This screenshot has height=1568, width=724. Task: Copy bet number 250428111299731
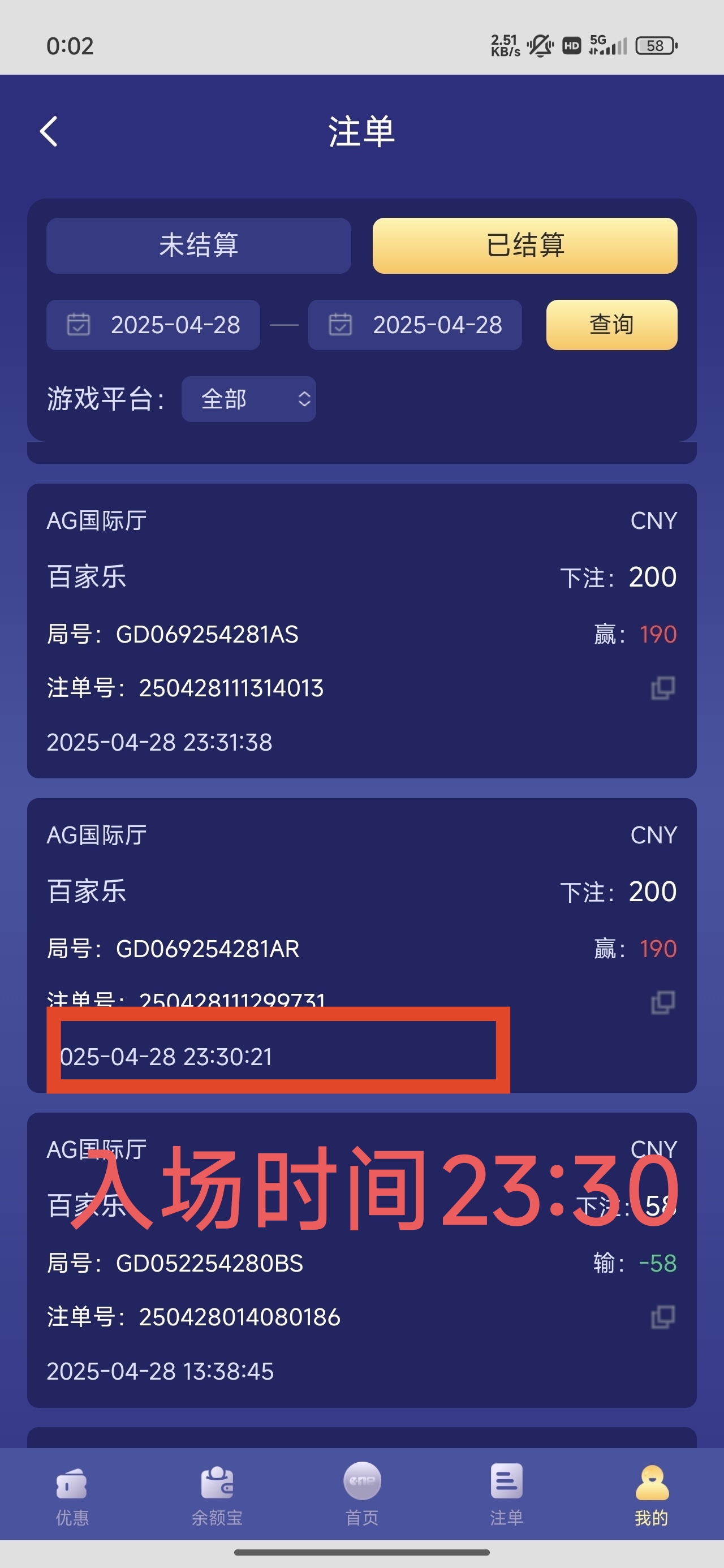662,1002
